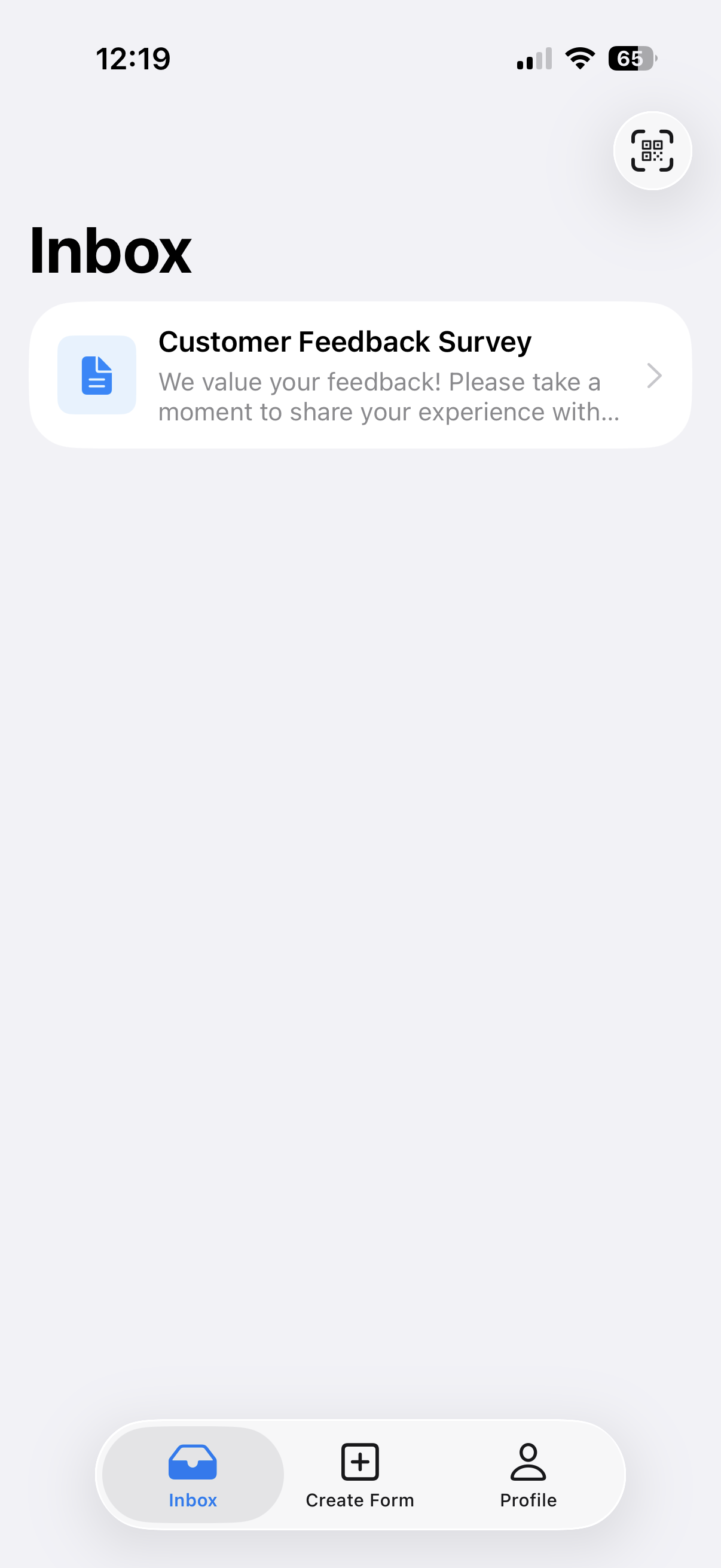721x1568 pixels.
Task: Open the Customer Feedback Survey form
Action: click(x=360, y=375)
